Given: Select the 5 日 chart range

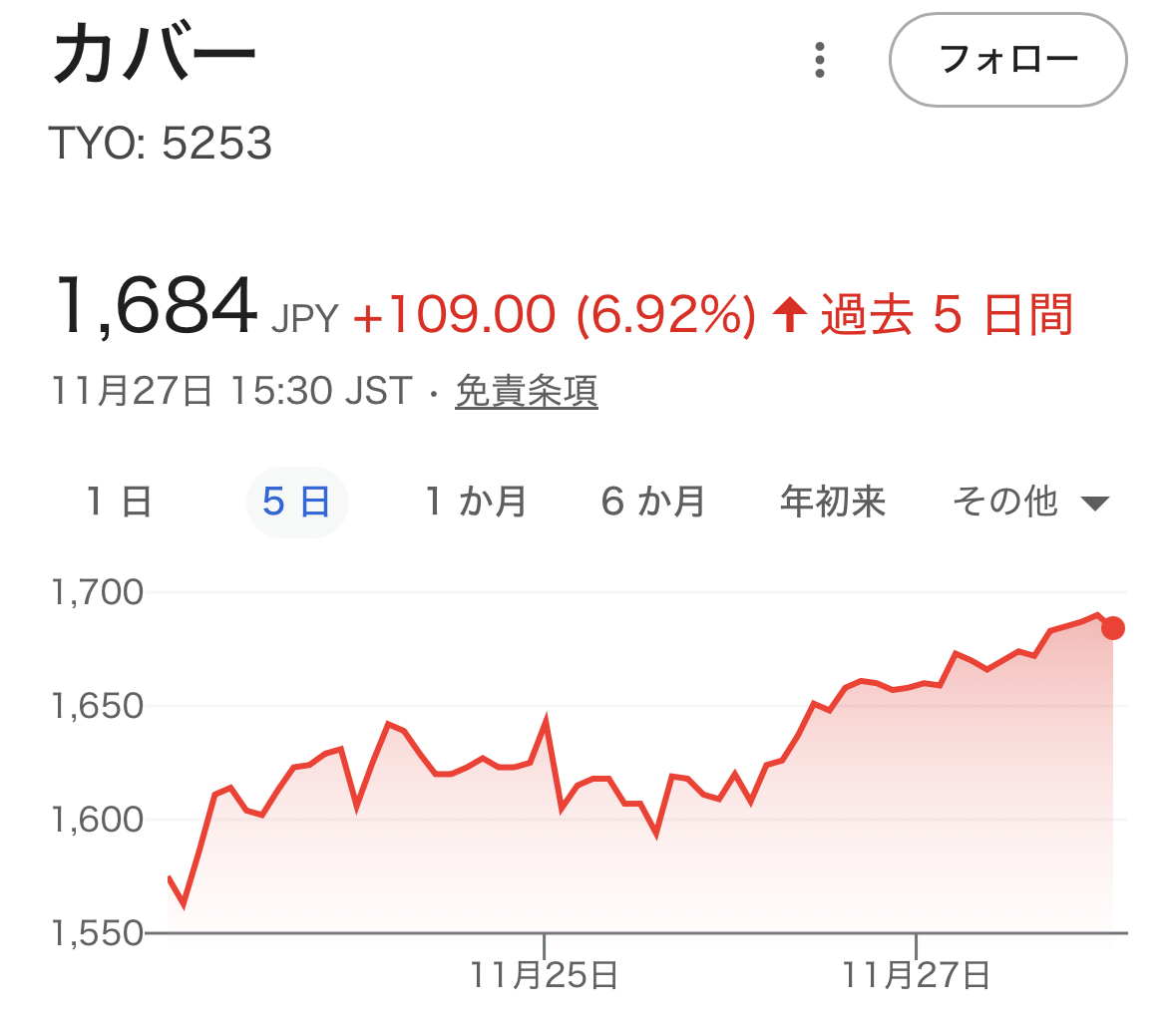Looking at the screenshot, I should [296, 502].
